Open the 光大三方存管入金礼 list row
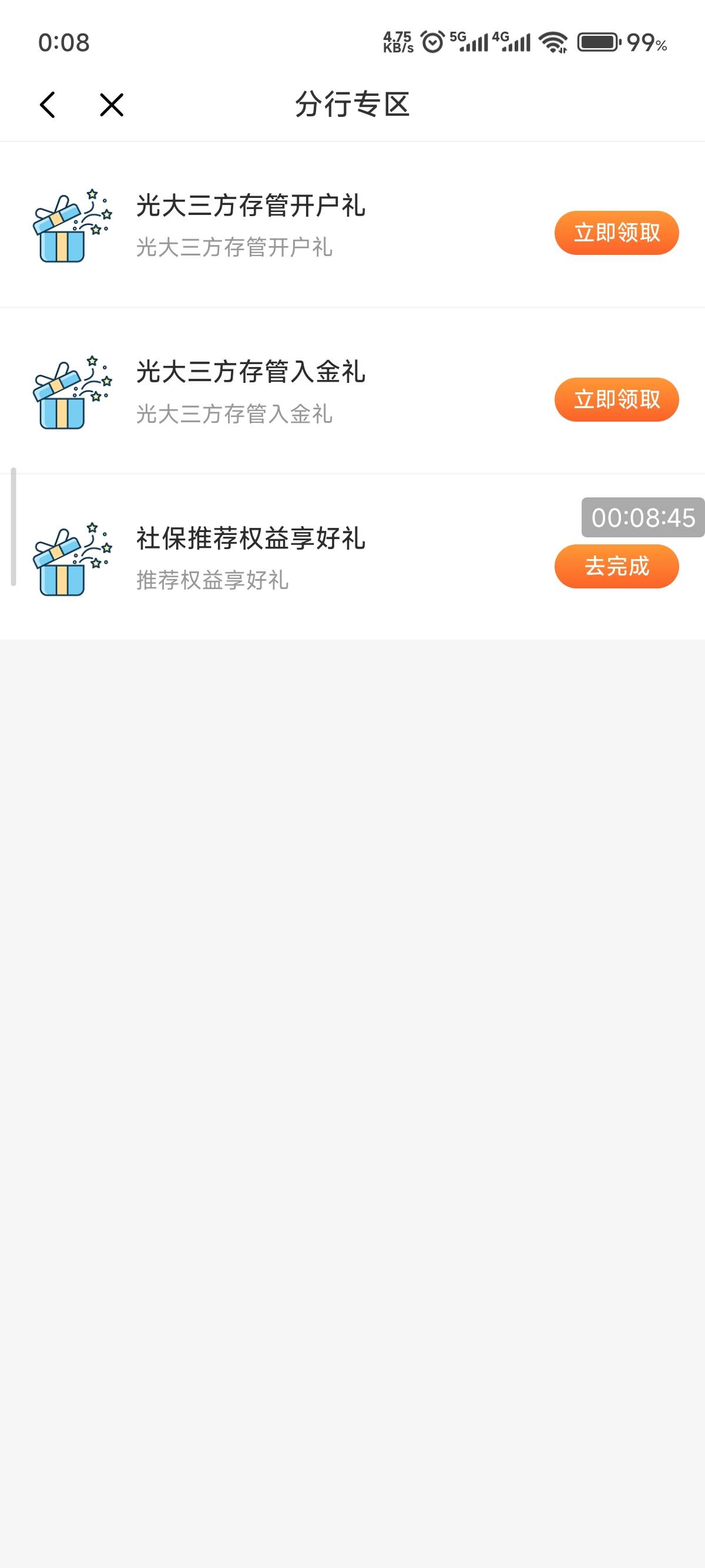Image resolution: width=705 pixels, height=1568 pixels. (352, 391)
